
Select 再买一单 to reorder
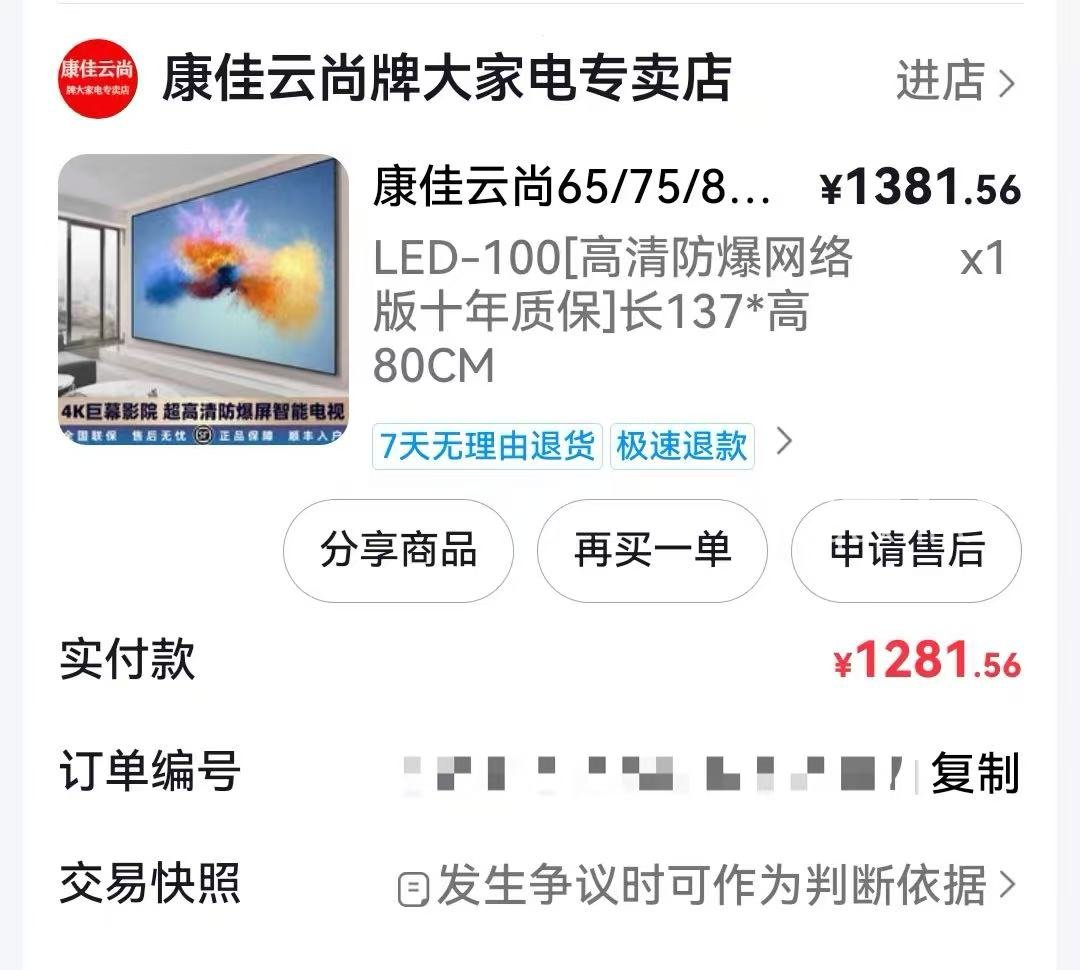[x=652, y=550]
